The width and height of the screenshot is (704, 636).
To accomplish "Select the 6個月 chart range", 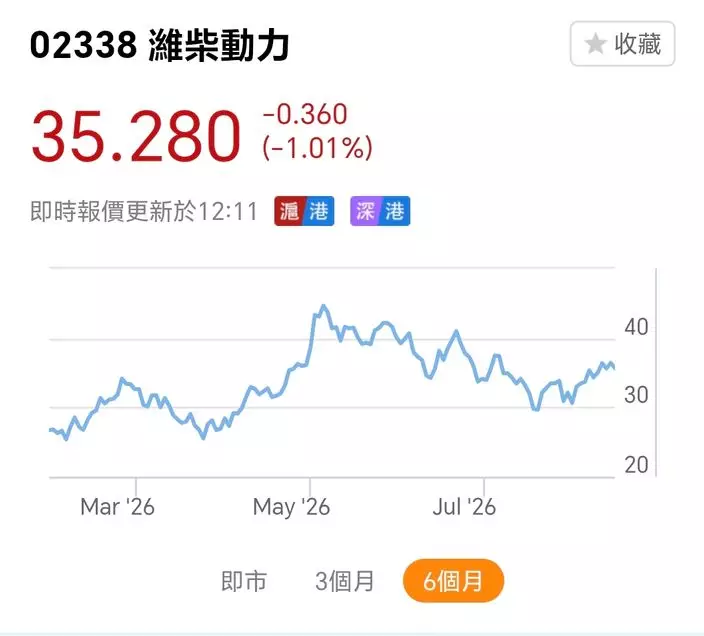I will pyautogui.click(x=453, y=581).
